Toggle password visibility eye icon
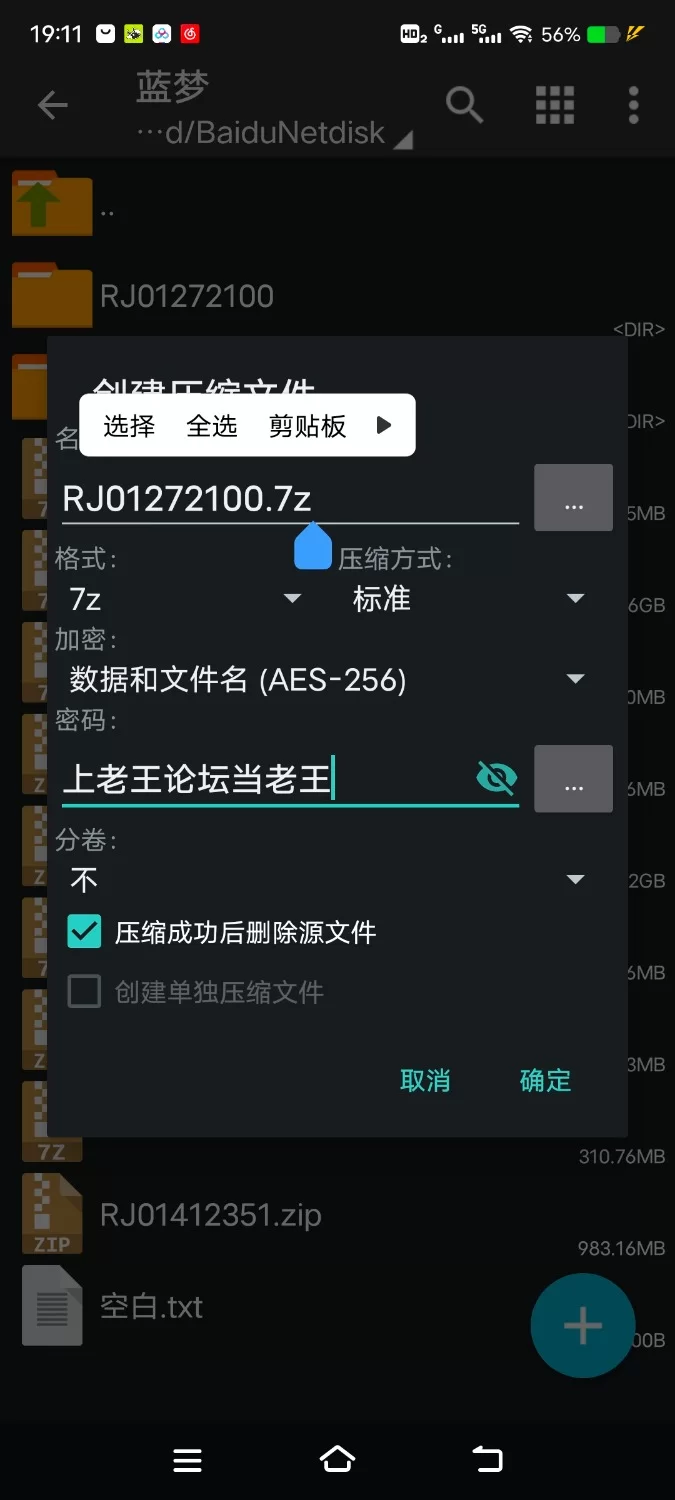The image size is (675, 1500). point(497,777)
